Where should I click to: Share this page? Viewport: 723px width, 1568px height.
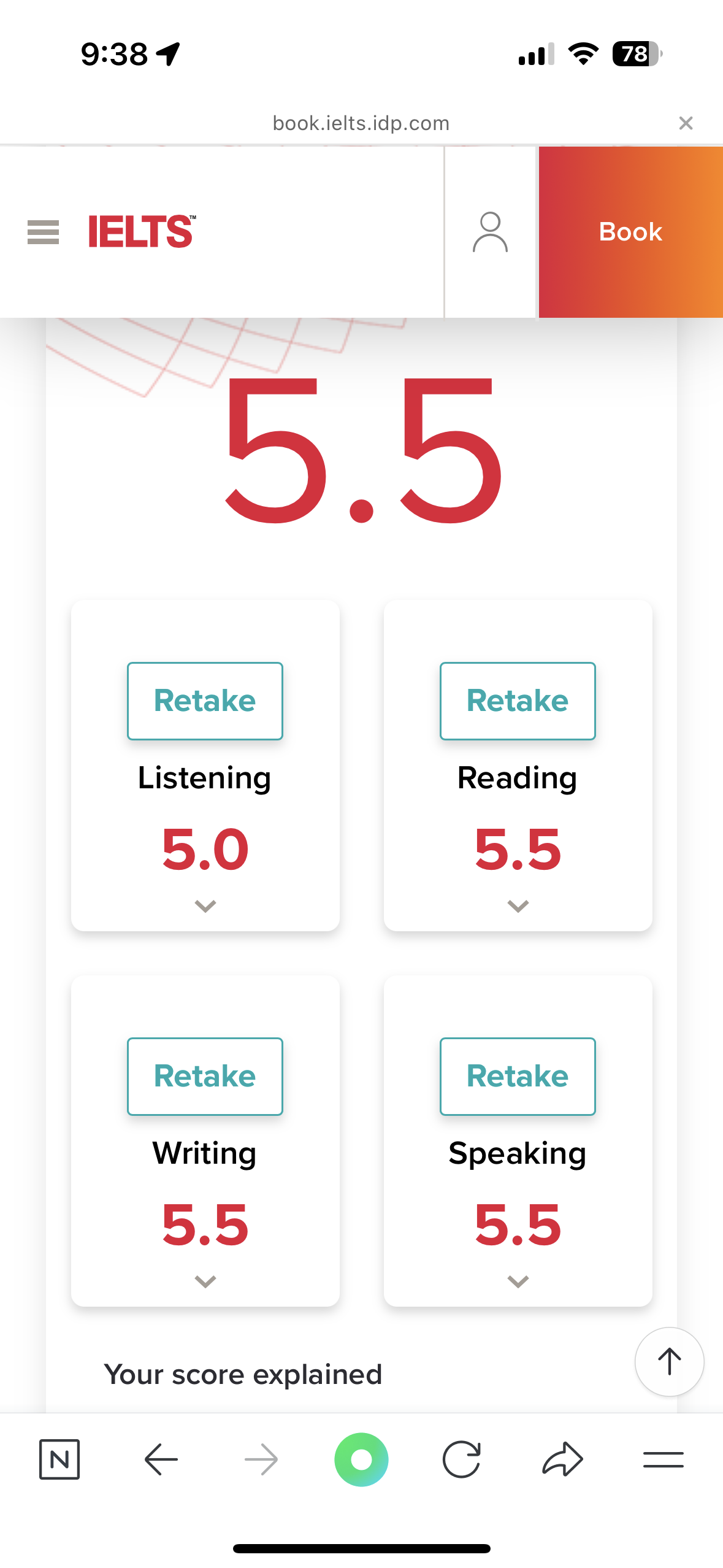coord(562,1459)
